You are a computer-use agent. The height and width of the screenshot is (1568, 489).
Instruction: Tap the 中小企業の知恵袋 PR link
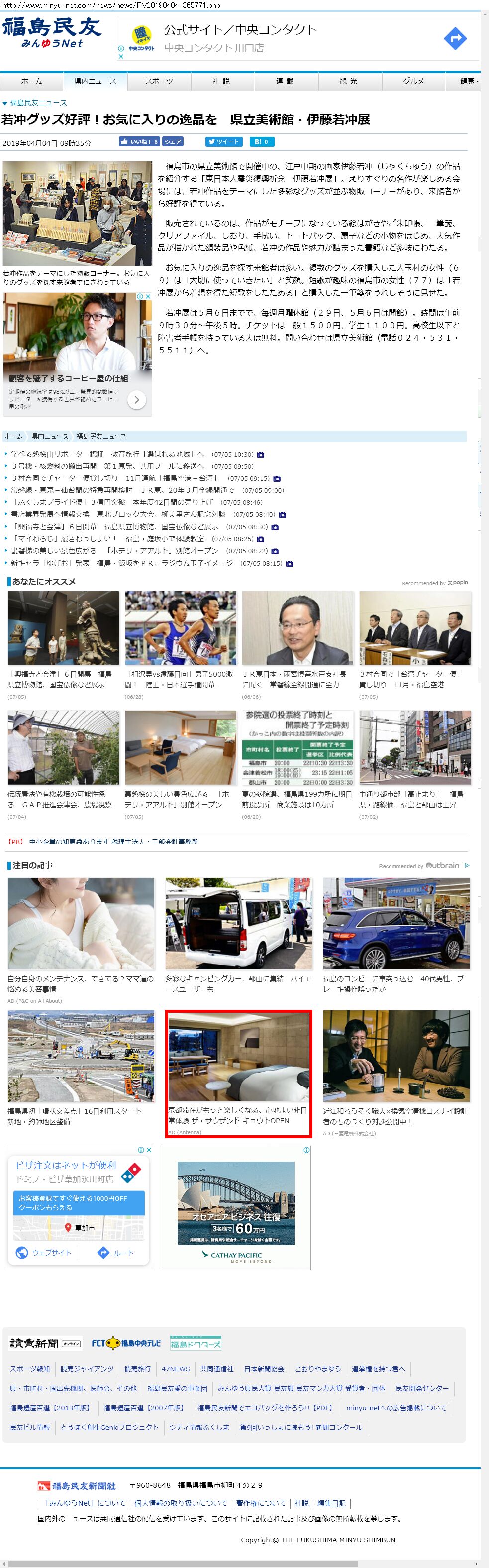113,841
